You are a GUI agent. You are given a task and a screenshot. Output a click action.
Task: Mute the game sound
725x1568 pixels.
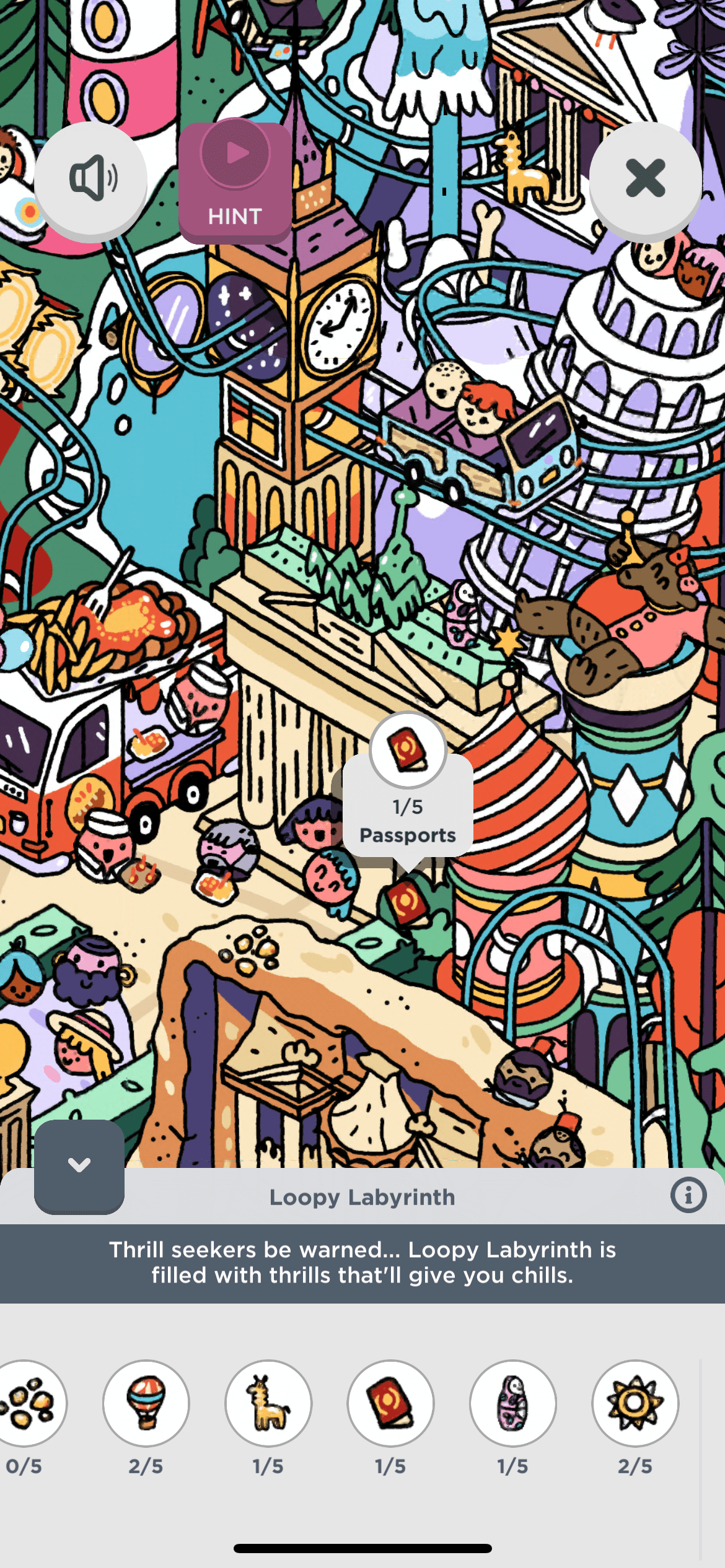pyautogui.click(x=91, y=178)
